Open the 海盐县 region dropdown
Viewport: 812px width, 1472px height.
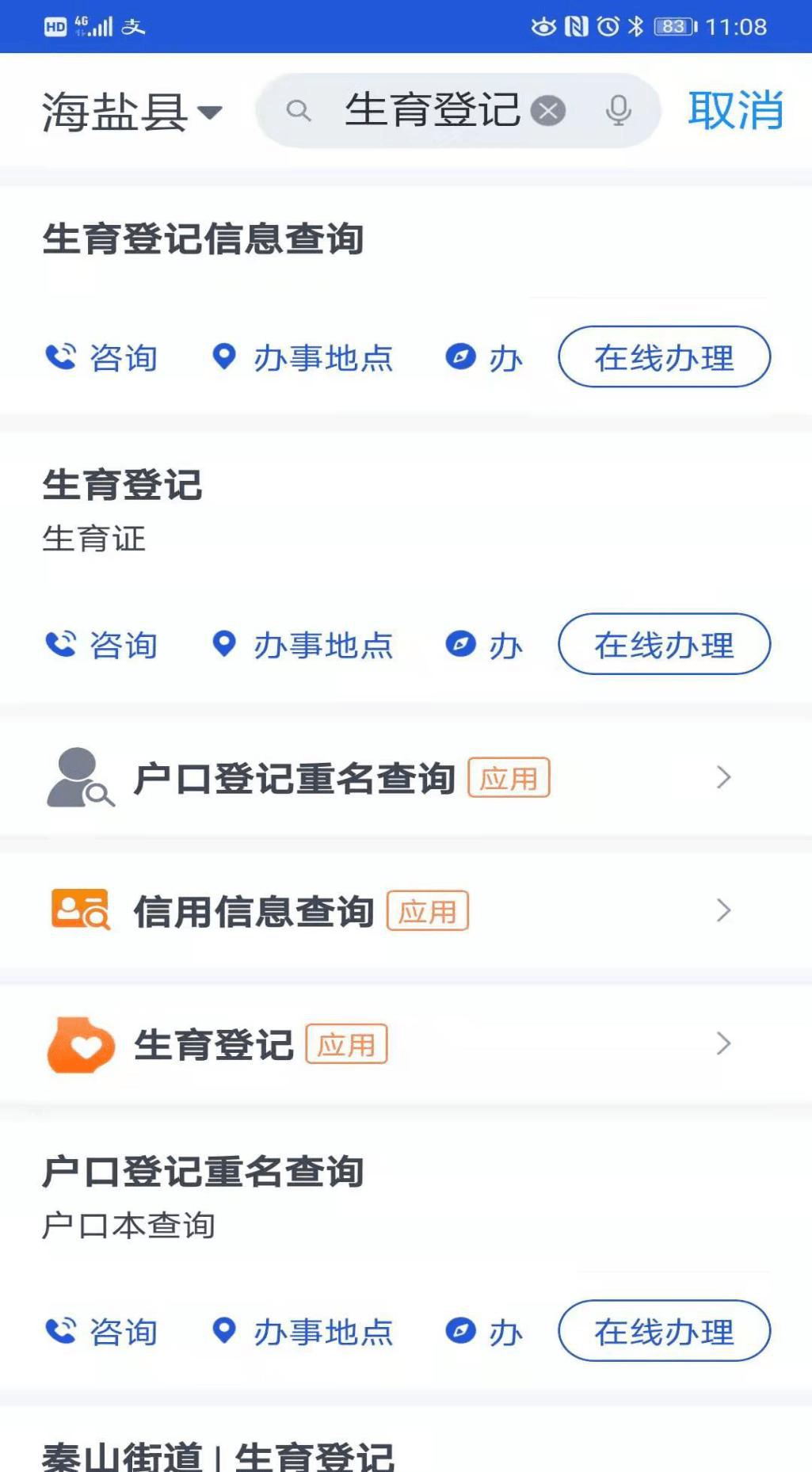pos(132,111)
